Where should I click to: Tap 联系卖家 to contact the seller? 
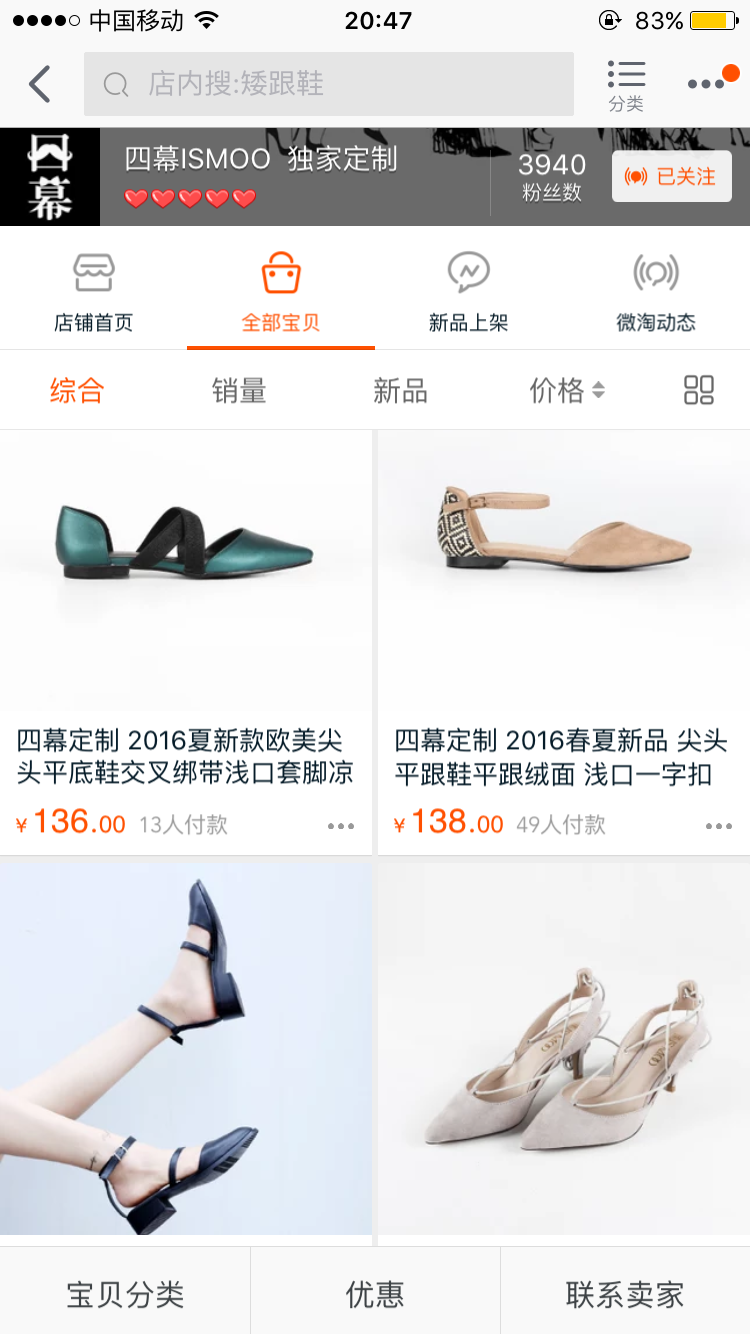623,1291
